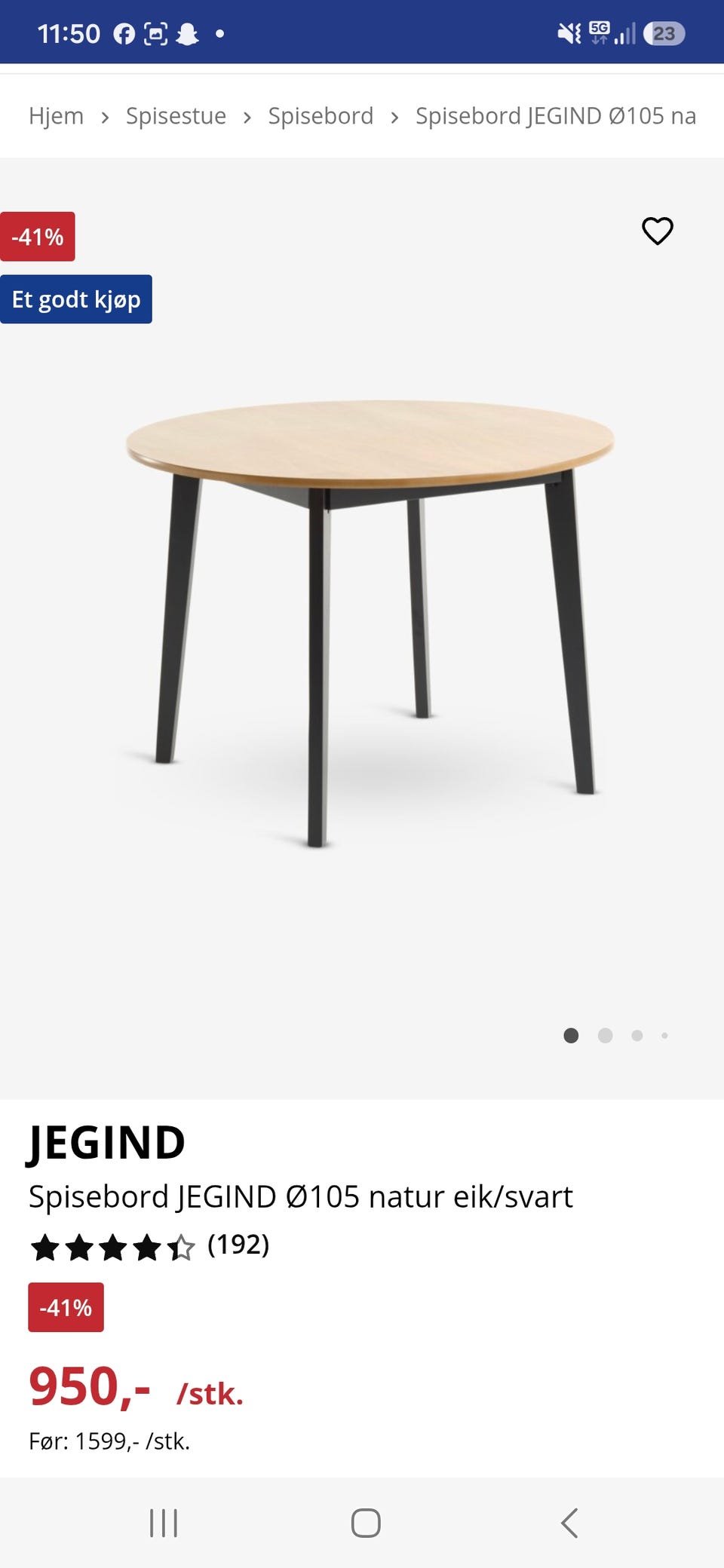Open the Spisebord category breadcrumb
This screenshot has height=1568, width=724.
pos(321,116)
